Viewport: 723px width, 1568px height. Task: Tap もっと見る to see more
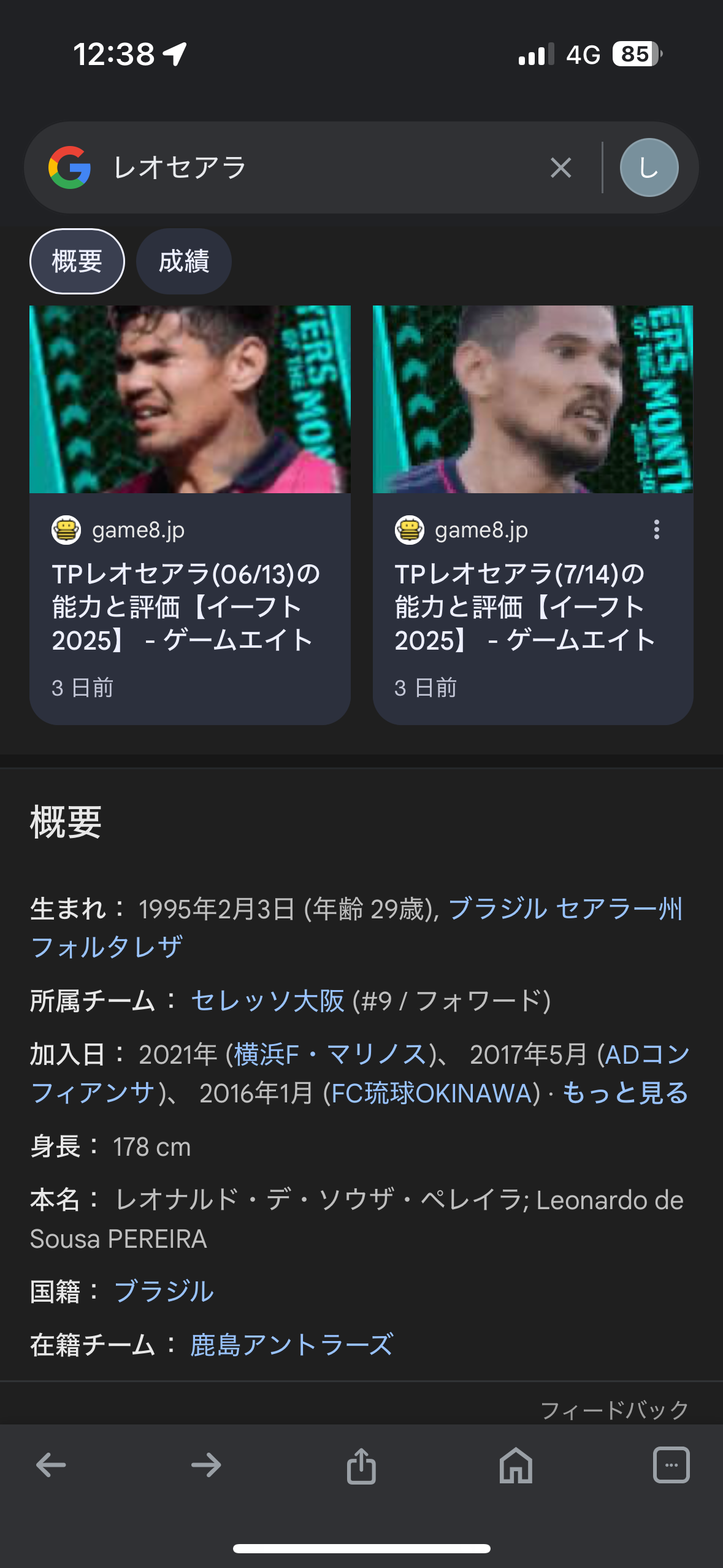(x=625, y=1093)
